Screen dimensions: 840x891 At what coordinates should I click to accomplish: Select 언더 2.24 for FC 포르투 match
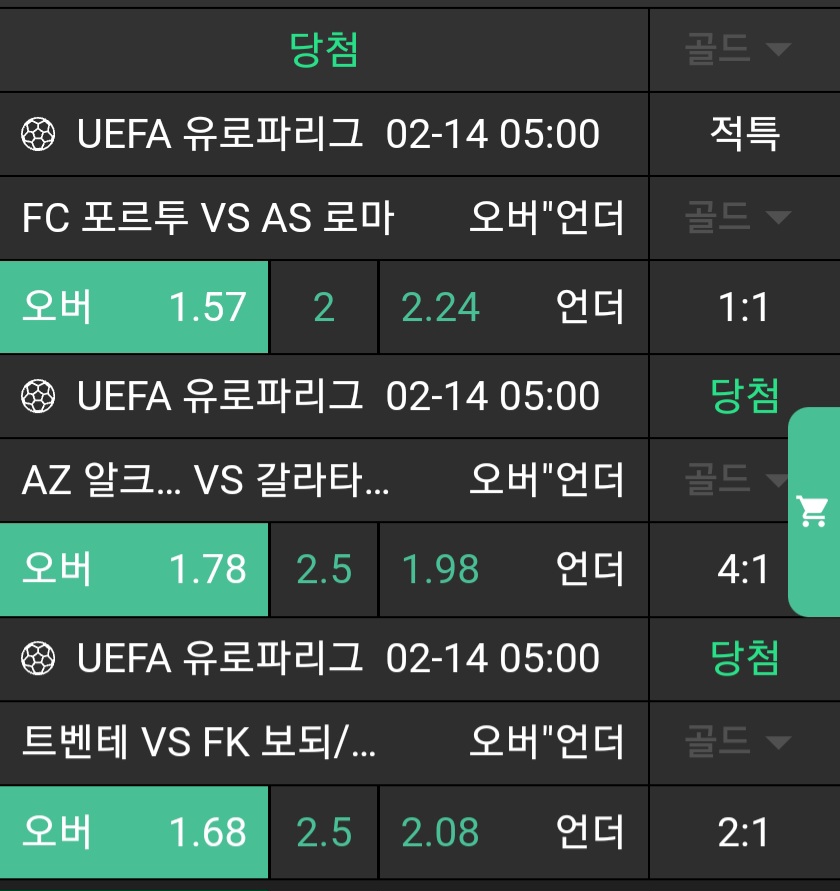point(513,308)
